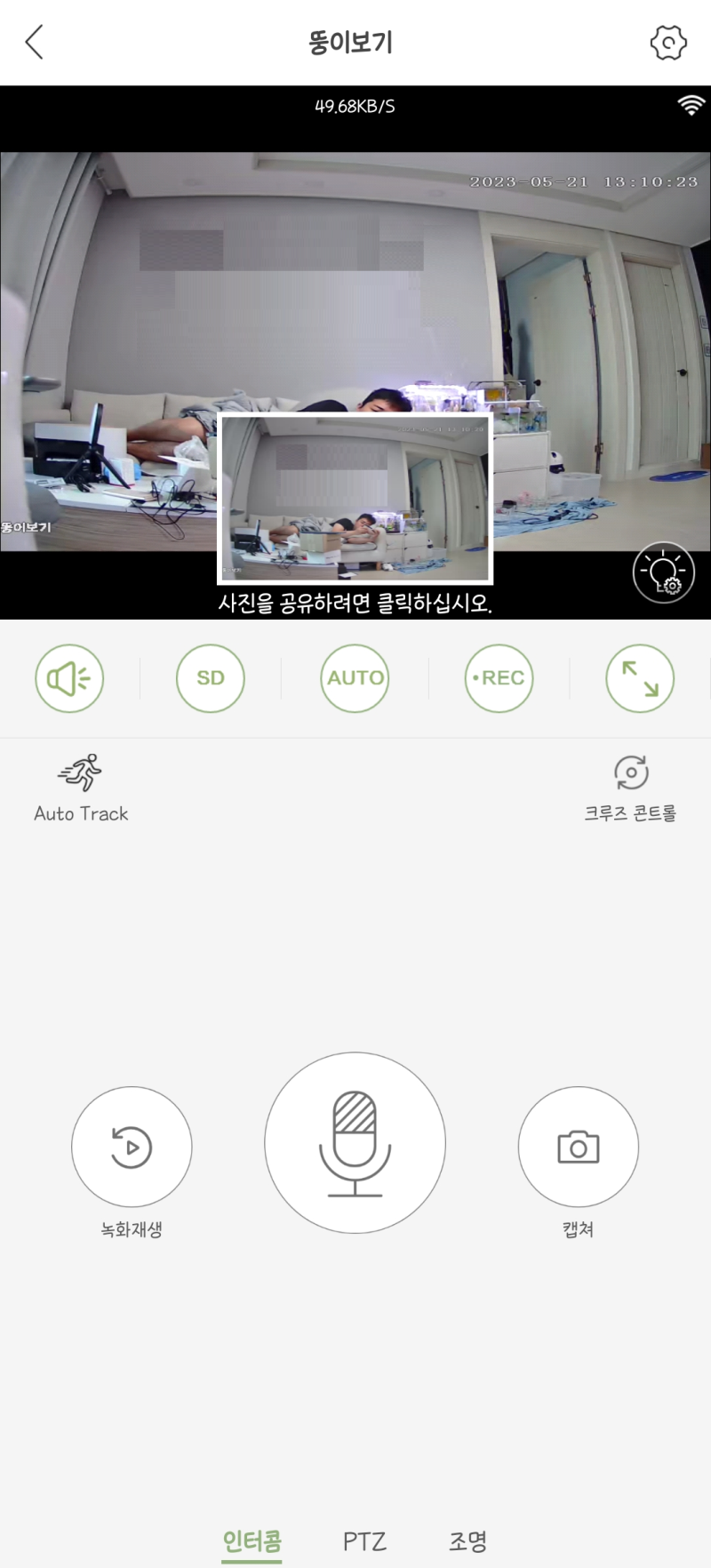Image resolution: width=711 pixels, height=1568 pixels.
Task: Open the camera settings gear
Action: click(x=666, y=42)
